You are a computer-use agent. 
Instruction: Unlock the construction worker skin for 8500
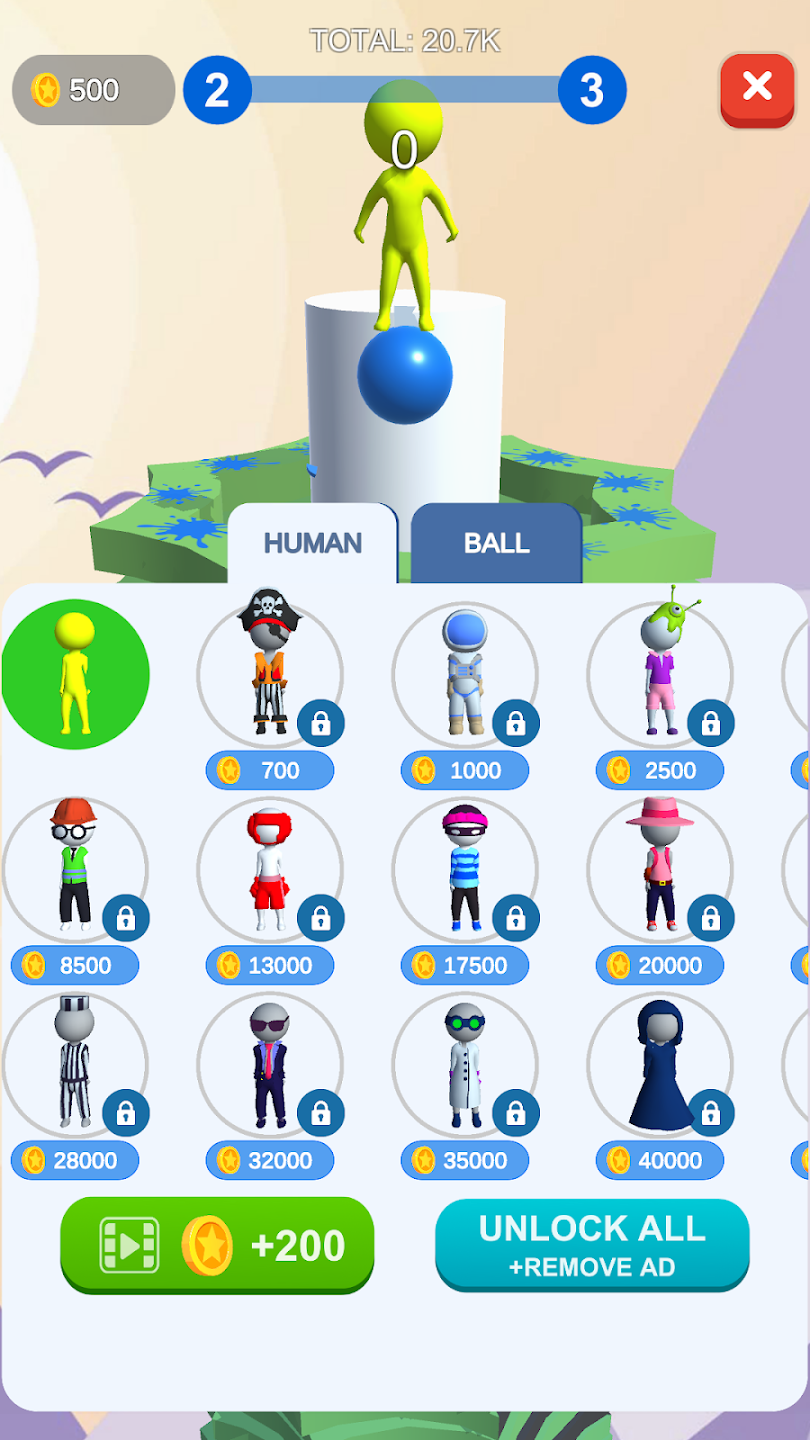click(75, 868)
